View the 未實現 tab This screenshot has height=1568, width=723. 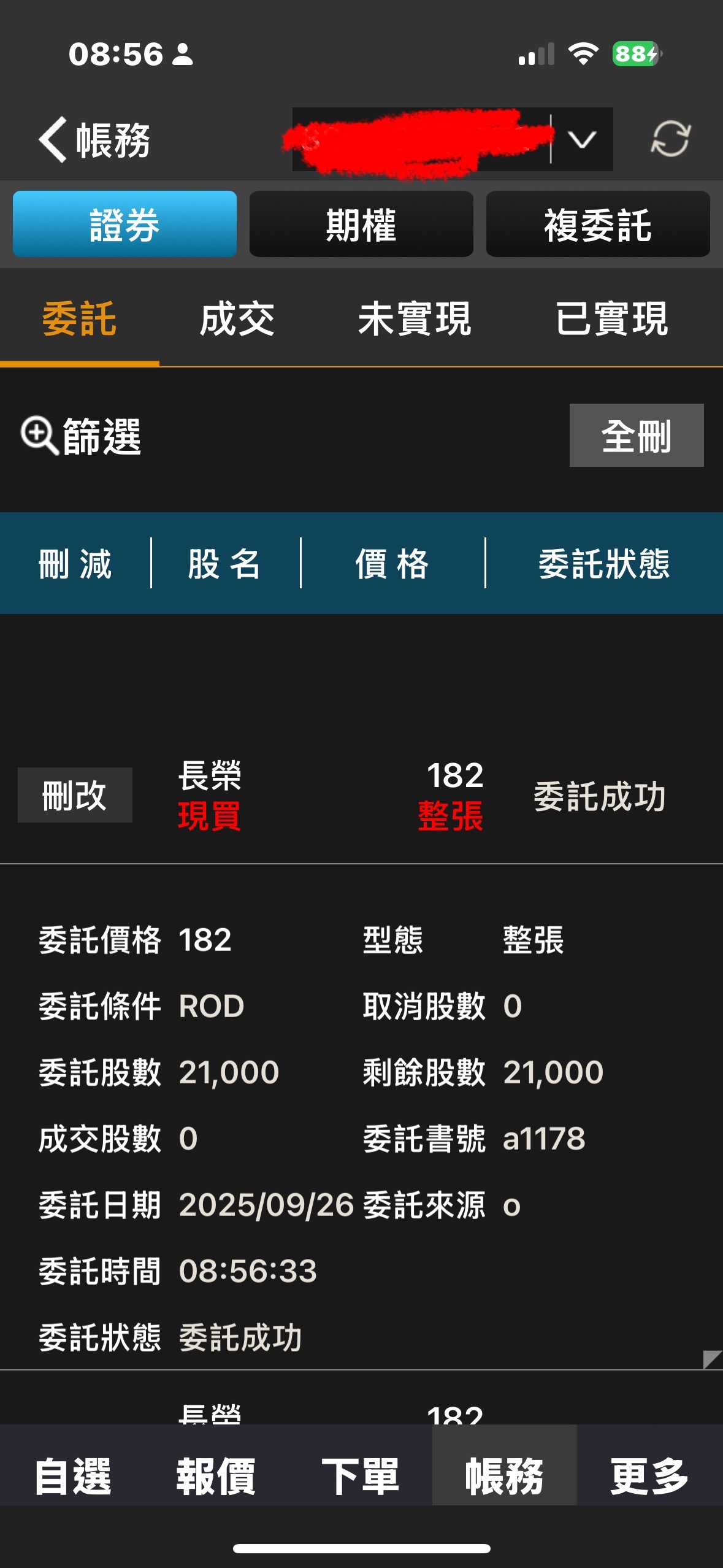coord(415,319)
